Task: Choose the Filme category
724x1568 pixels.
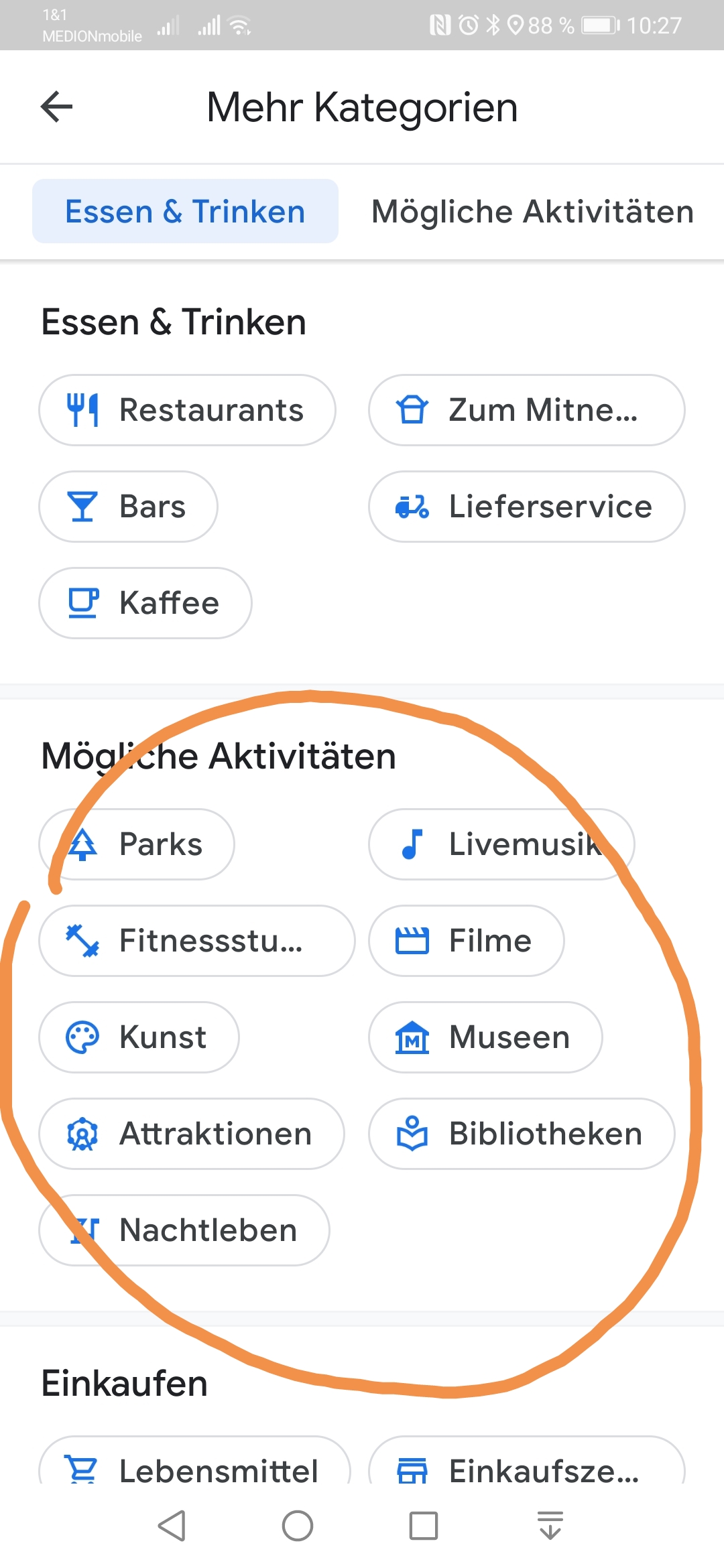Action: [466, 941]
